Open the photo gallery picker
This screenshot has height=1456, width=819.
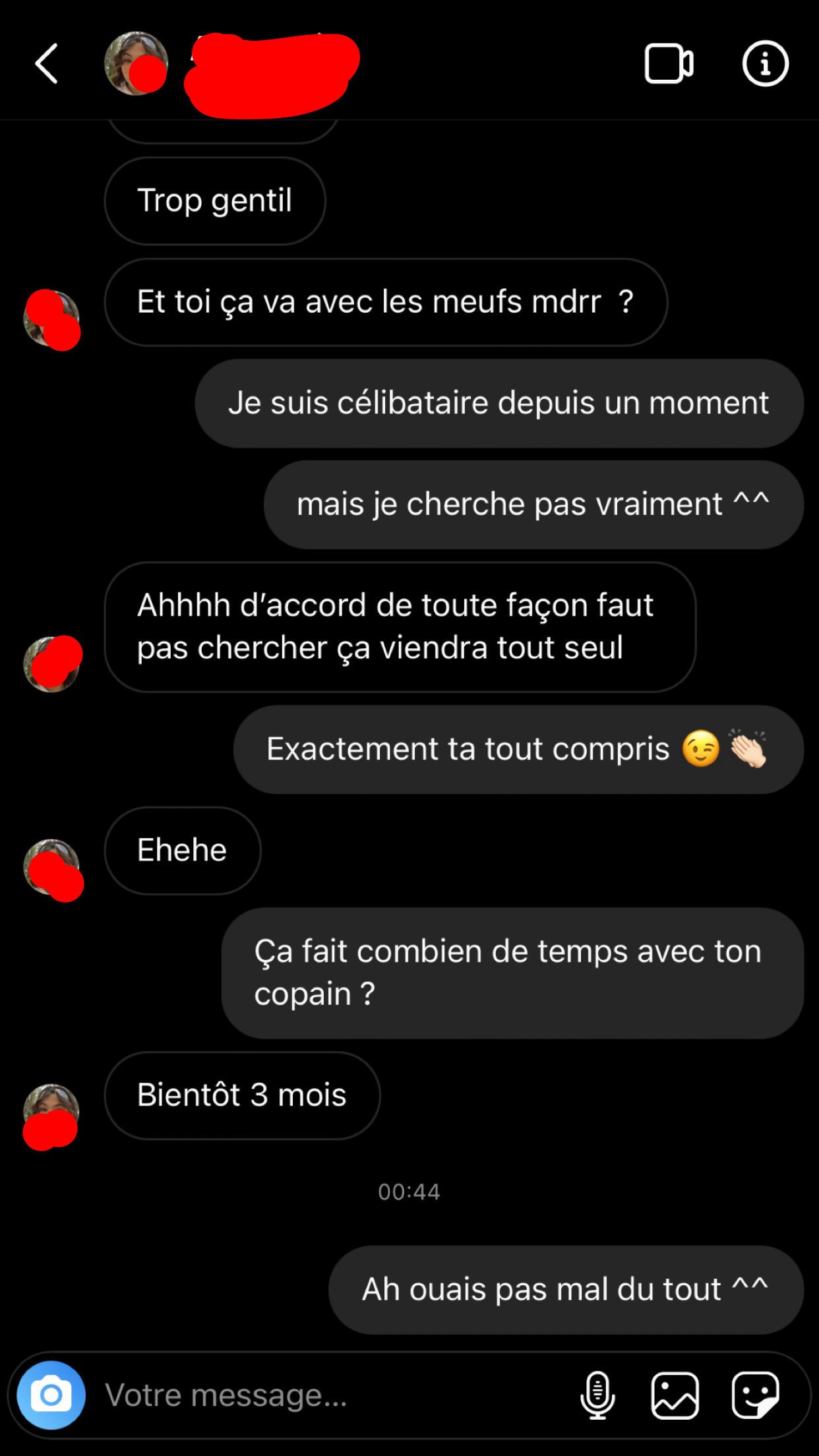tap(675, 1395)
